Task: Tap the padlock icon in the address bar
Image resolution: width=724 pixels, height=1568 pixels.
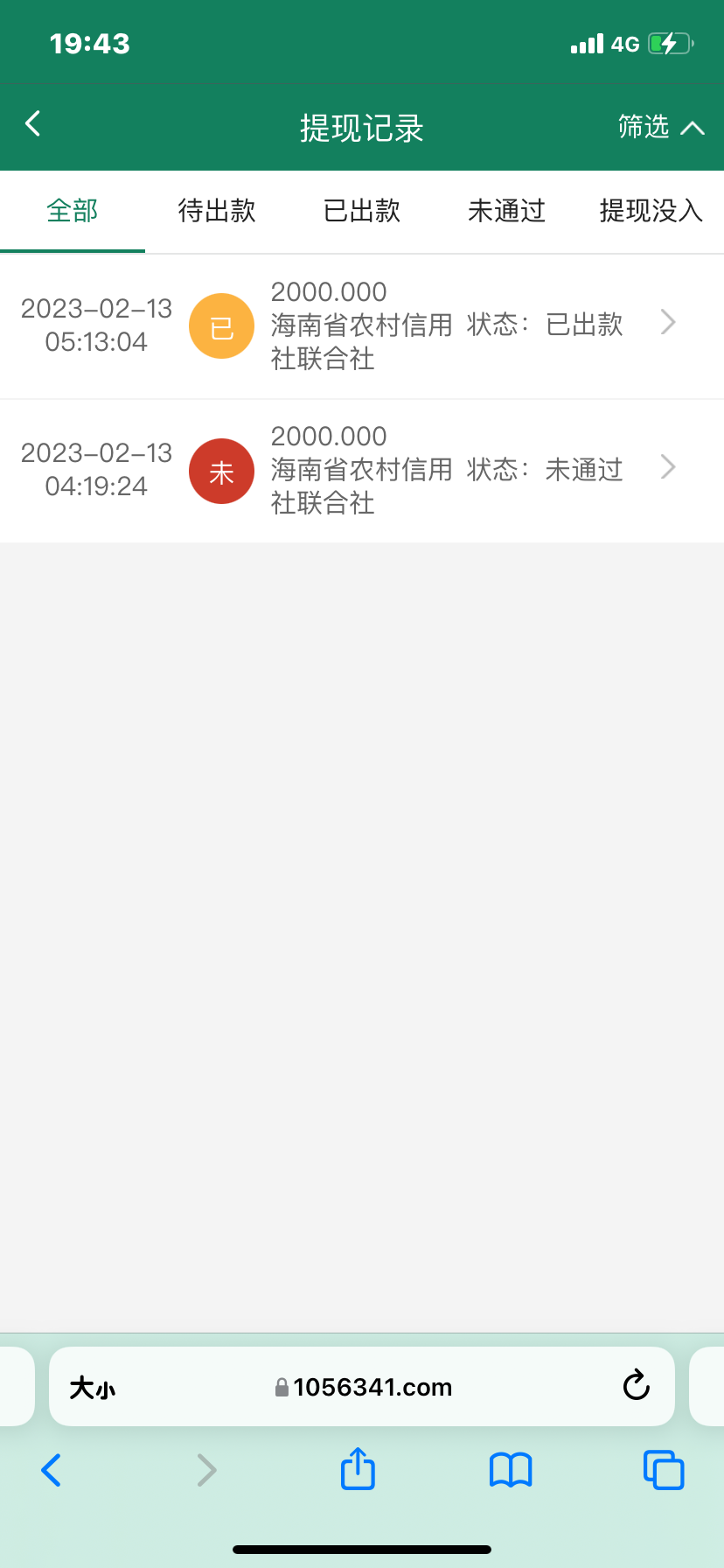Action: [x=282, y=1387]
